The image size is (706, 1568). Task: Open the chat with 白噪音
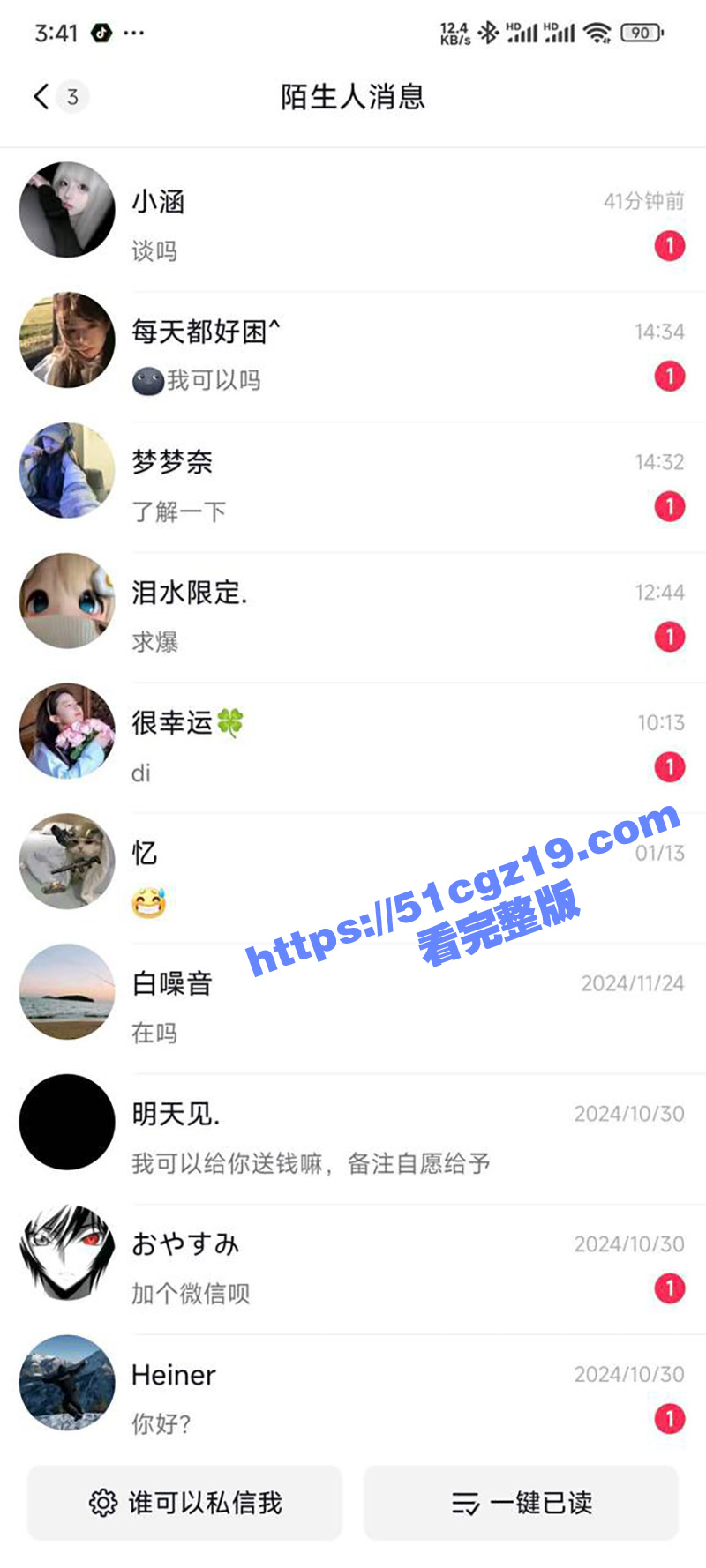pos(353,1008)
